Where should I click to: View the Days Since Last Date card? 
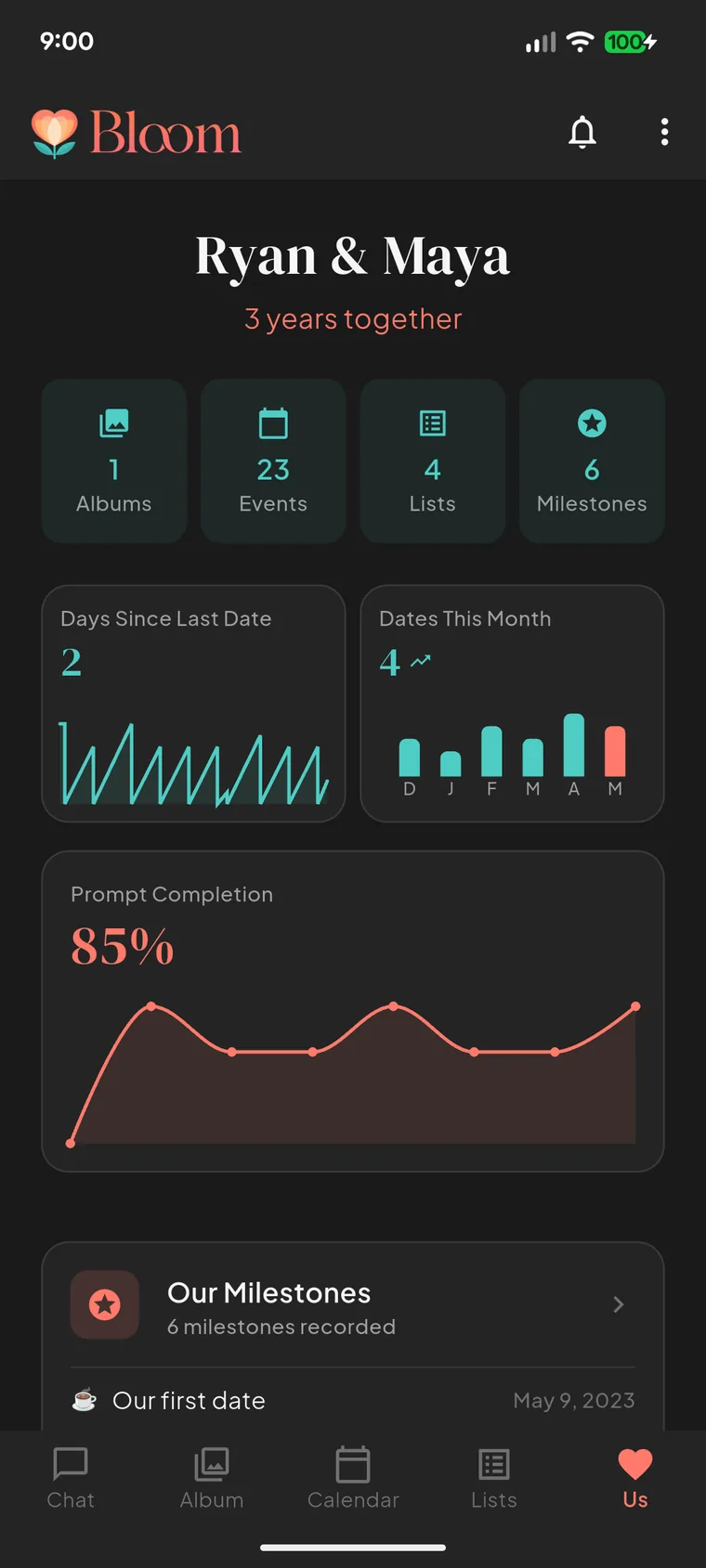pyautogui.click(x=193, y=704)
